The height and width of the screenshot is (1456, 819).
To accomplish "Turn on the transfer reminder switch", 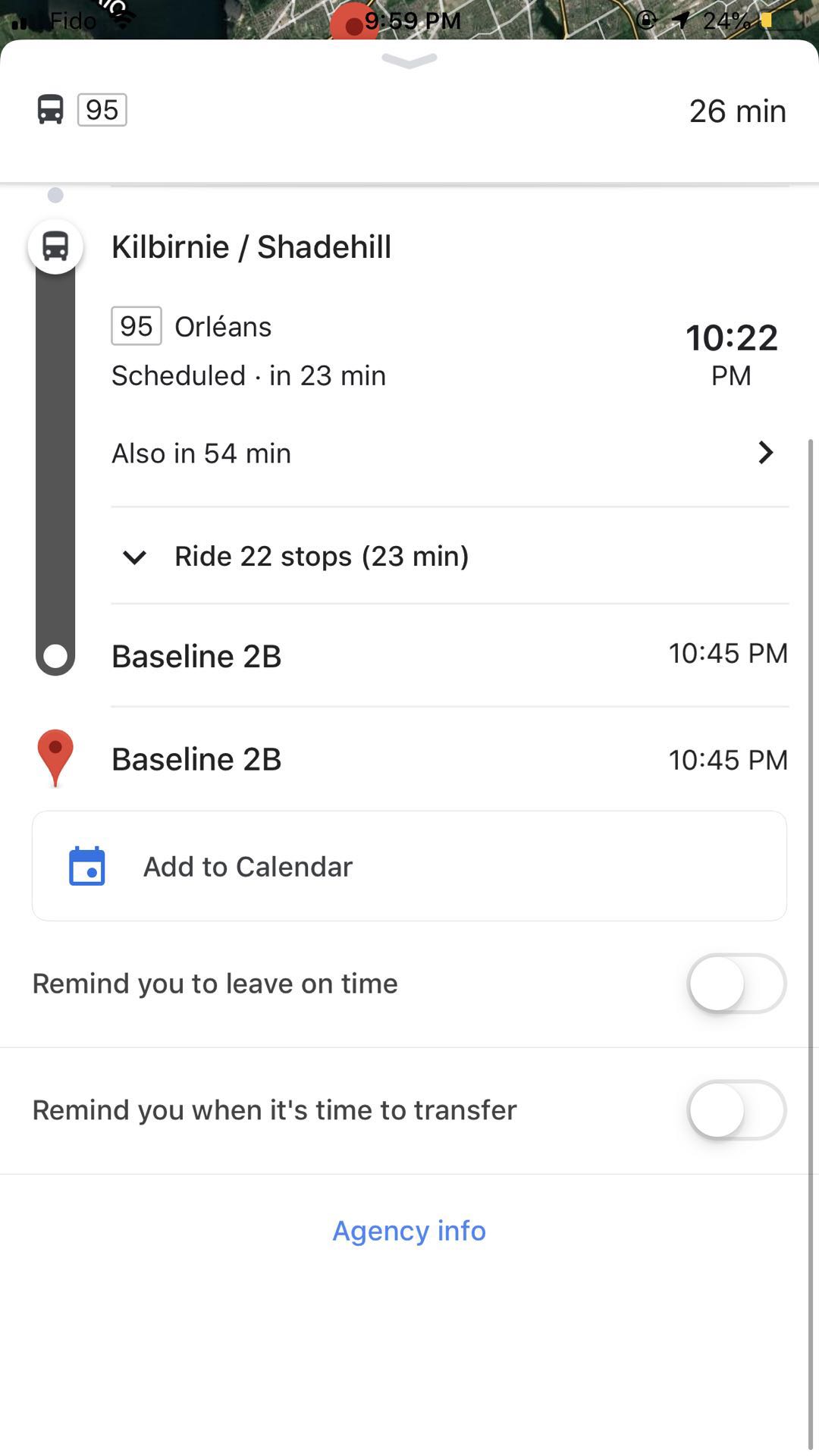I will tap(736, 1110).
